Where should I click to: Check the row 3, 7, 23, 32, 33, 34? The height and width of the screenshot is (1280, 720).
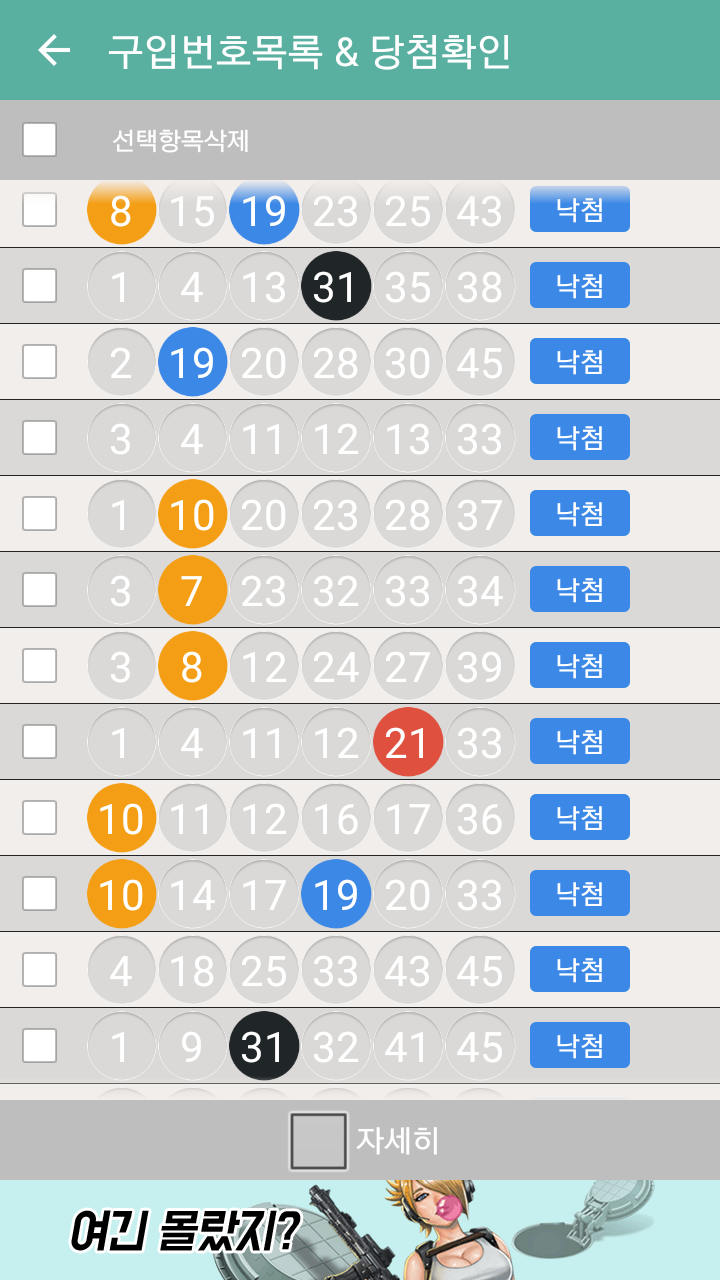pos(40,590)
